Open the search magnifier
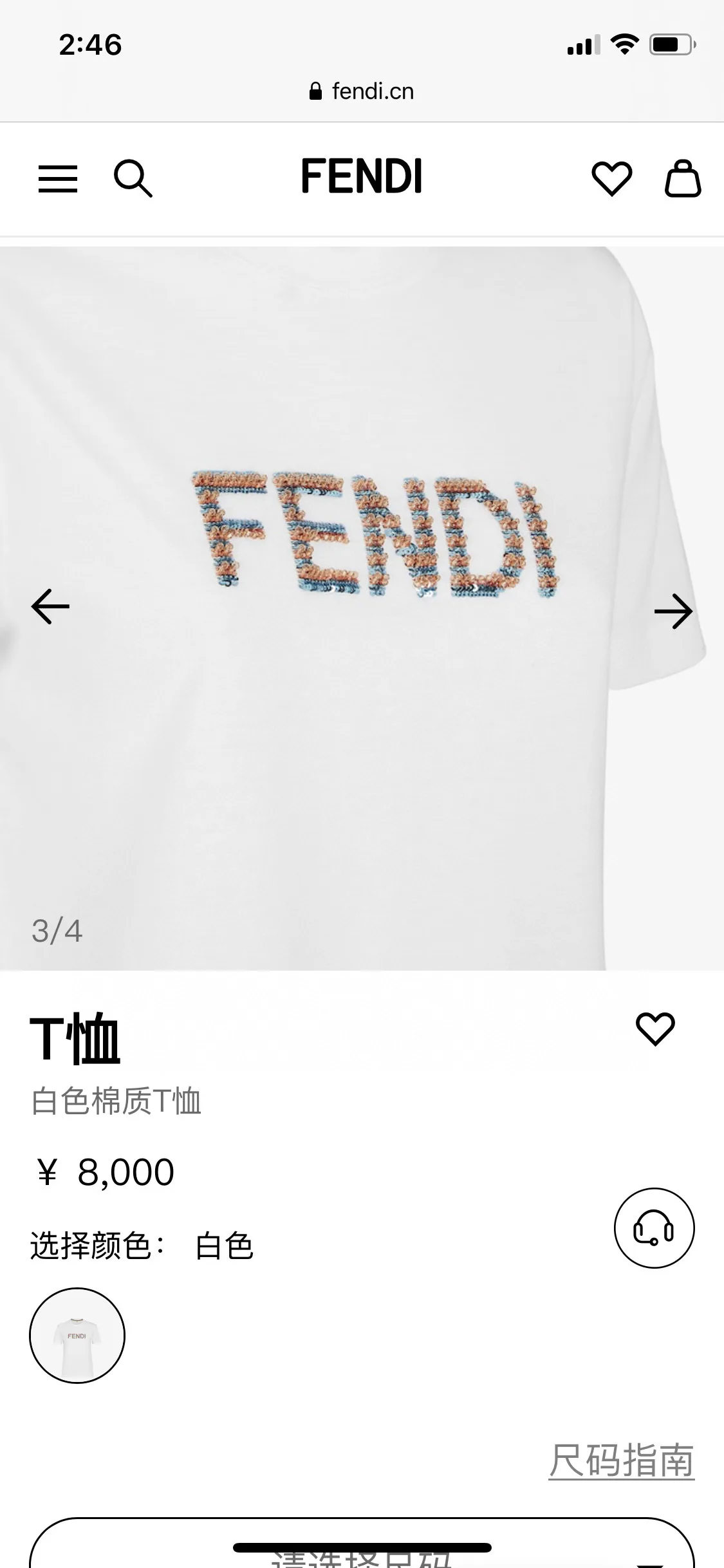 point(133,178)
